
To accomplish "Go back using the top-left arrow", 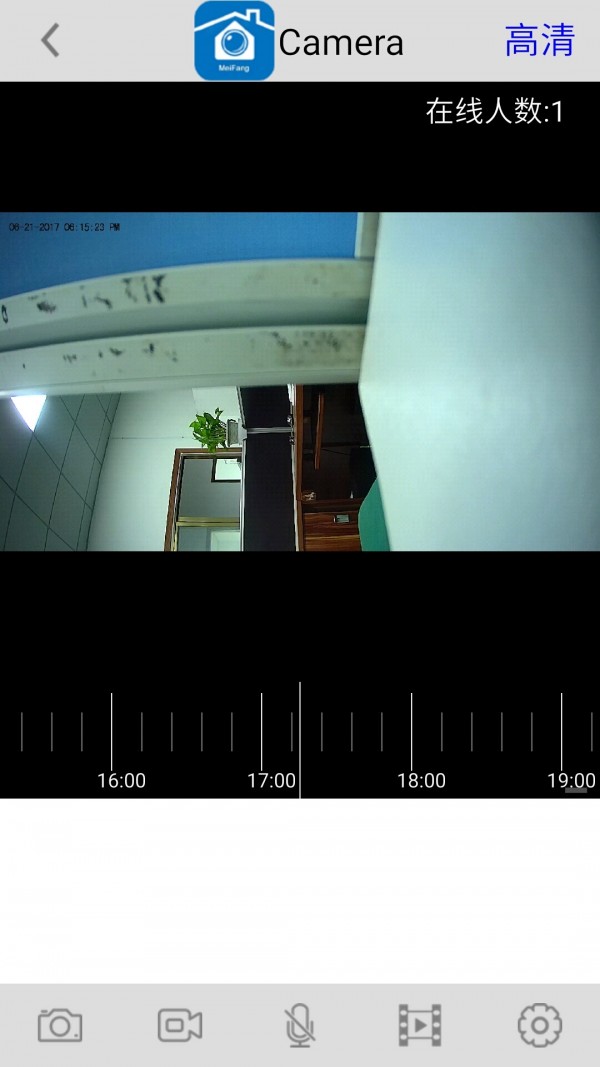I will (x=50, y=41).
